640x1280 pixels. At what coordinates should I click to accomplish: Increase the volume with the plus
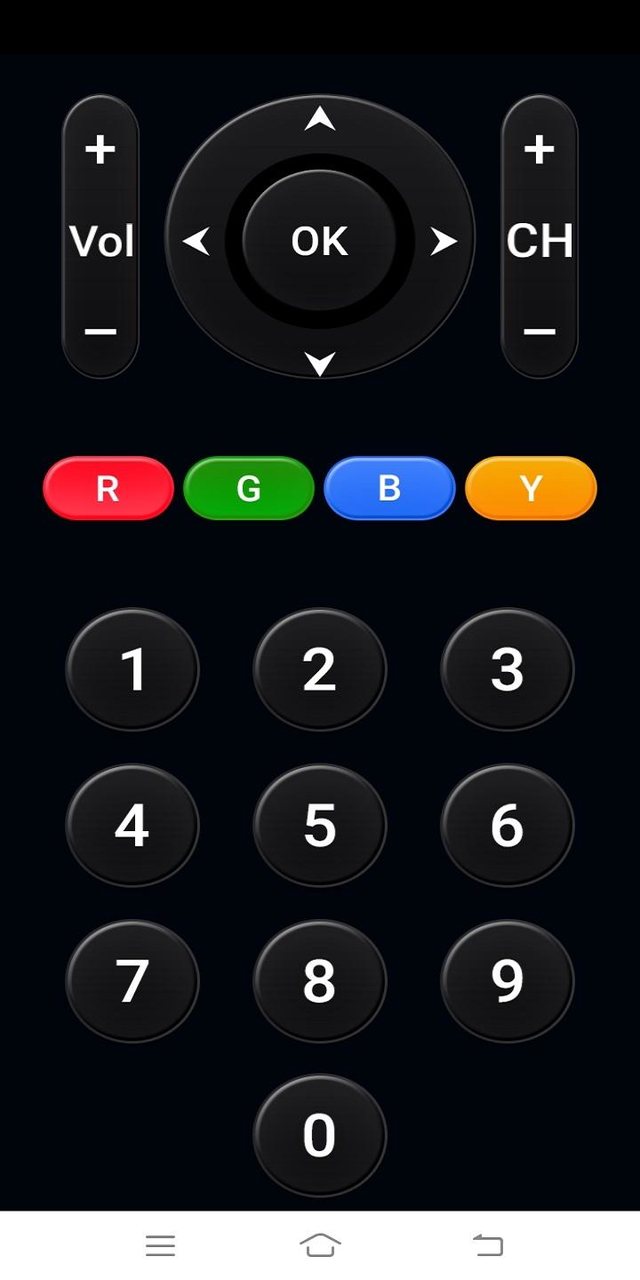pos(100,150)
